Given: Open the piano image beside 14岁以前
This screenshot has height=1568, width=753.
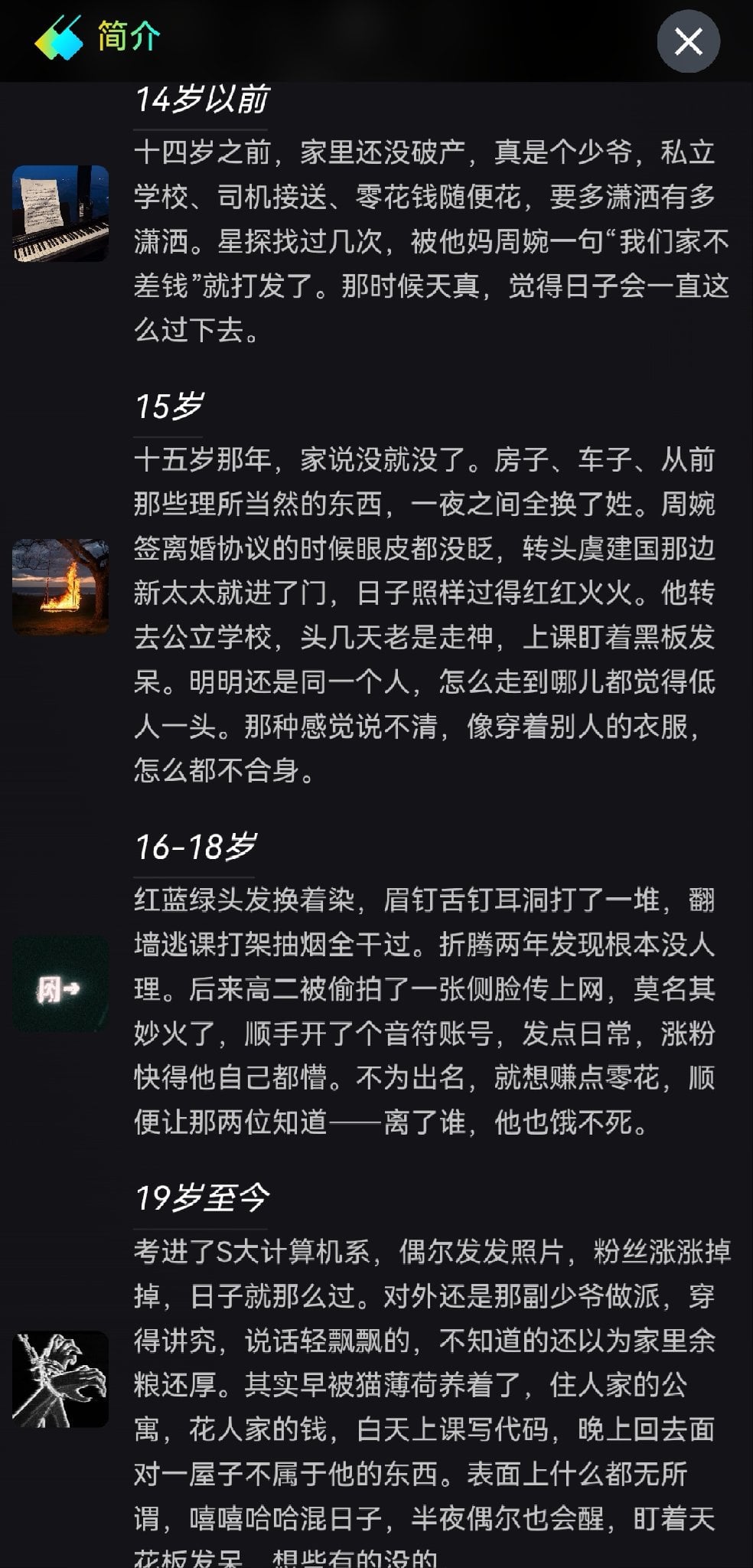Looking at the screenshot, I should click(x=60, y=213).
